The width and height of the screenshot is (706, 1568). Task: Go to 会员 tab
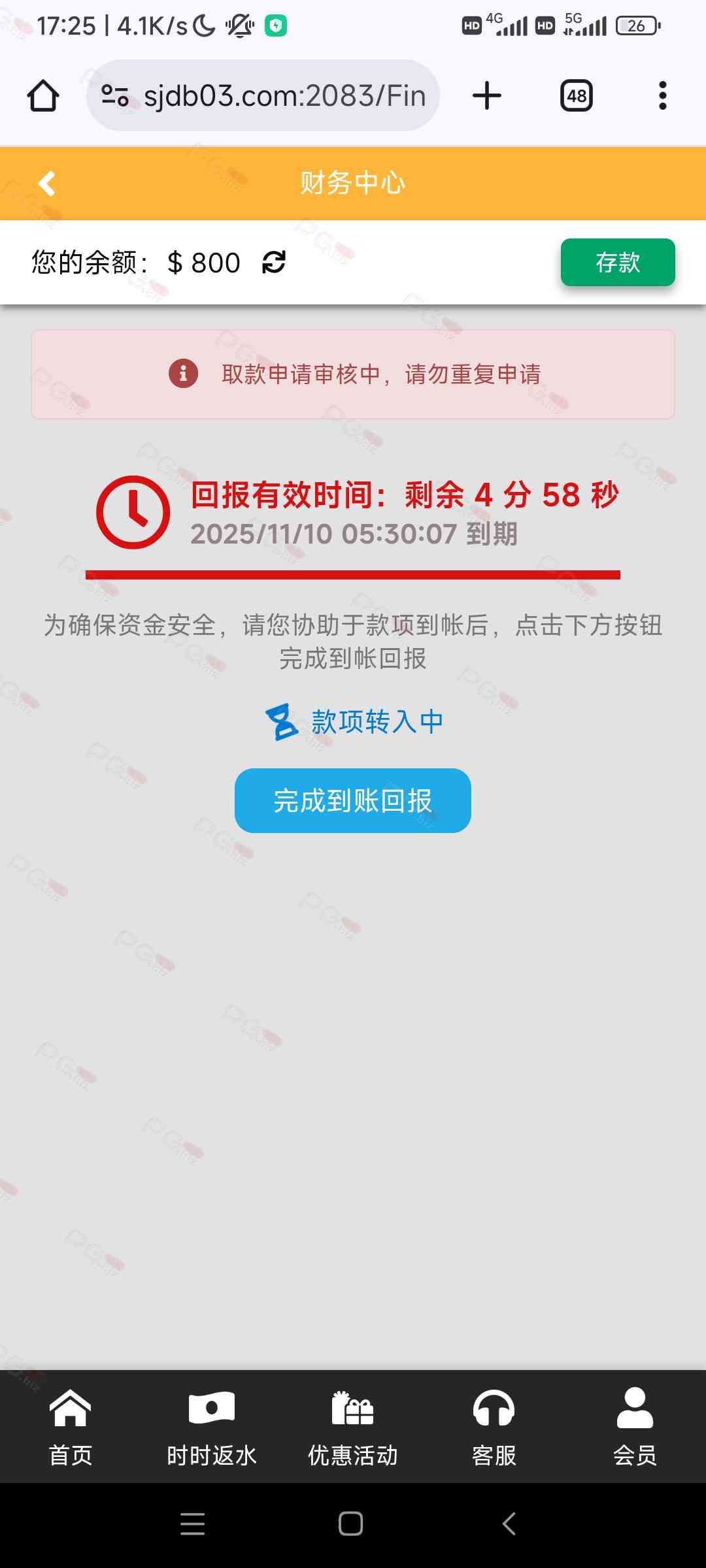pos(634,1426)
